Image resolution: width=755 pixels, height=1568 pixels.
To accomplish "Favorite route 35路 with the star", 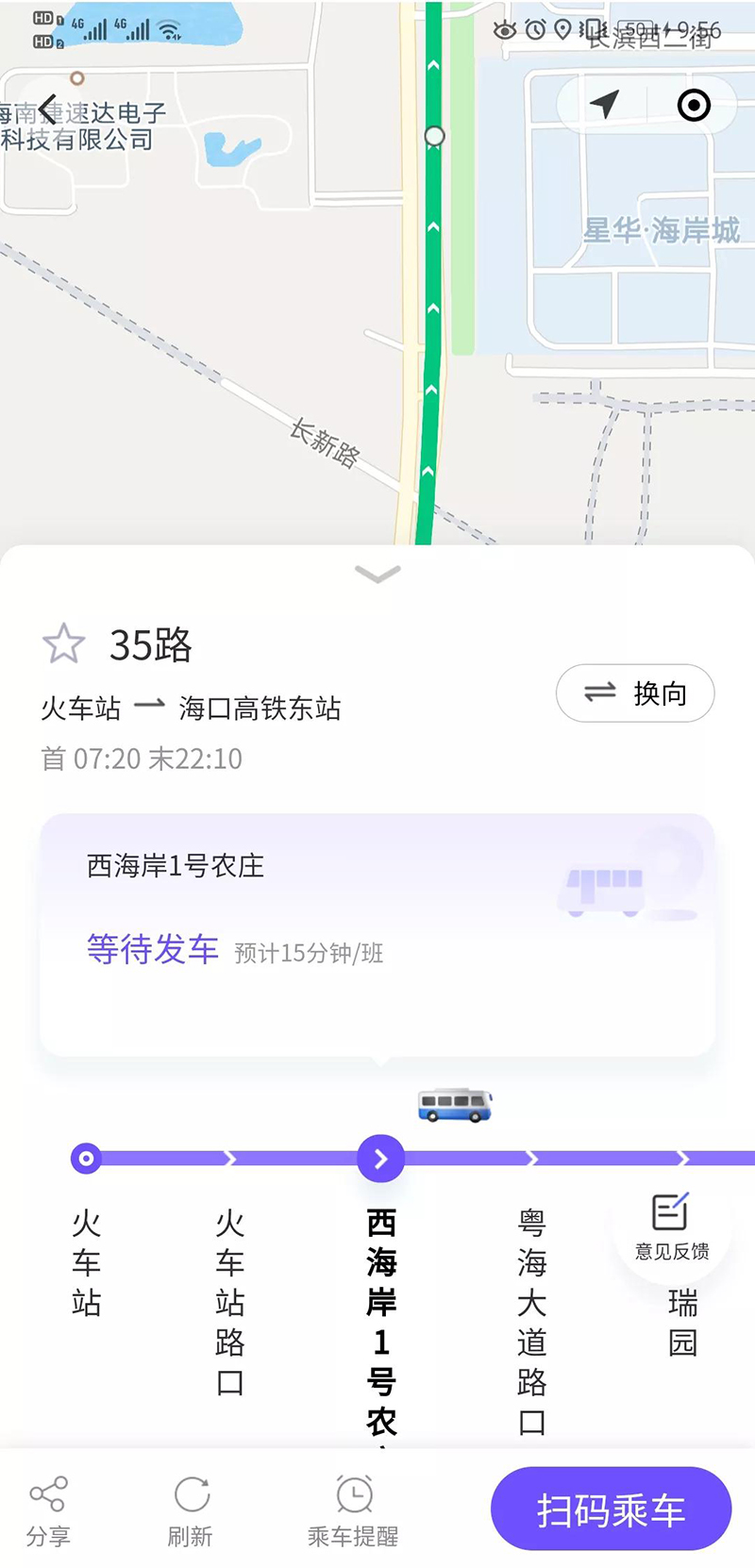I will 64,644.
